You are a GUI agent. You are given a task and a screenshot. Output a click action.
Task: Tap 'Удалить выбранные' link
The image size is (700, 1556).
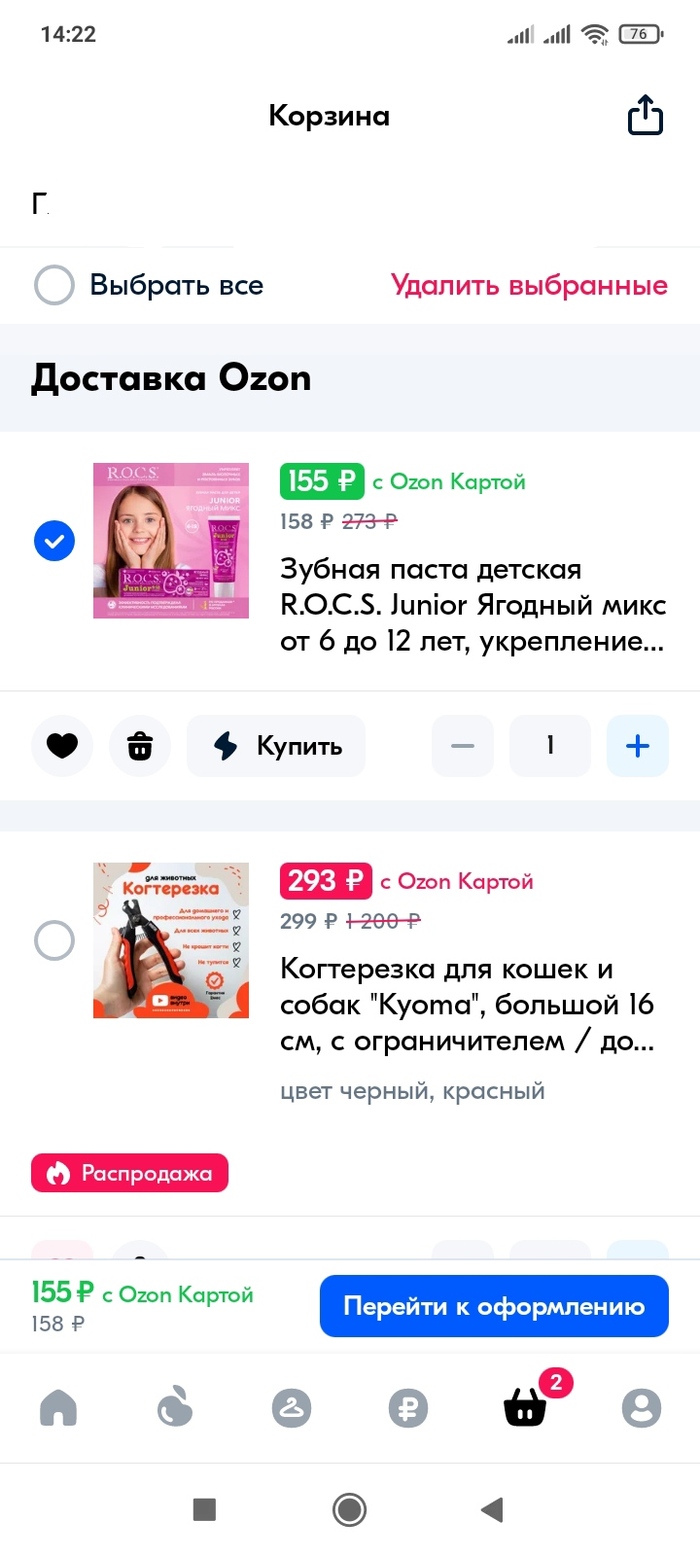click(x=528, y=286)
